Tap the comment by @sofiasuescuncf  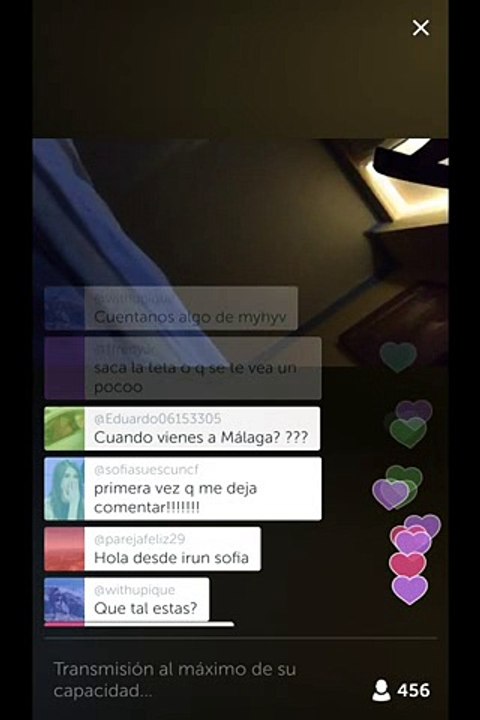click(182, 489)
